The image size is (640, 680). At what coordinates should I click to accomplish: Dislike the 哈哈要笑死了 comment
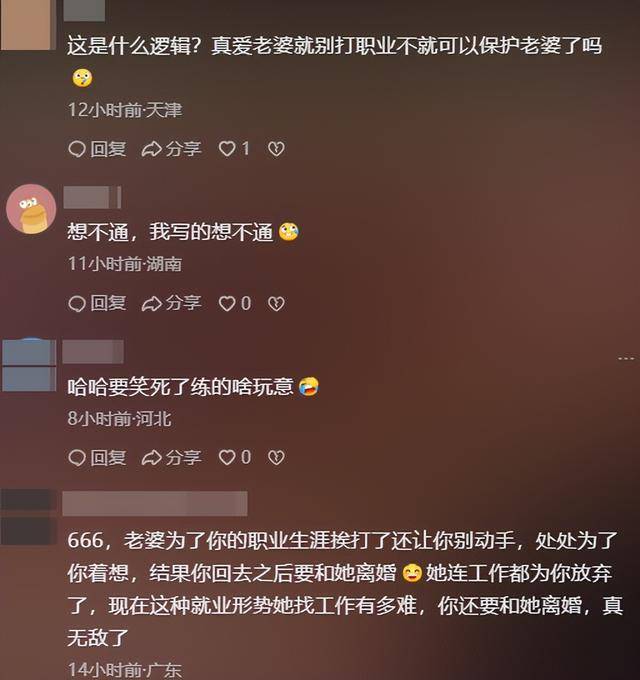[x=277, y=458]
